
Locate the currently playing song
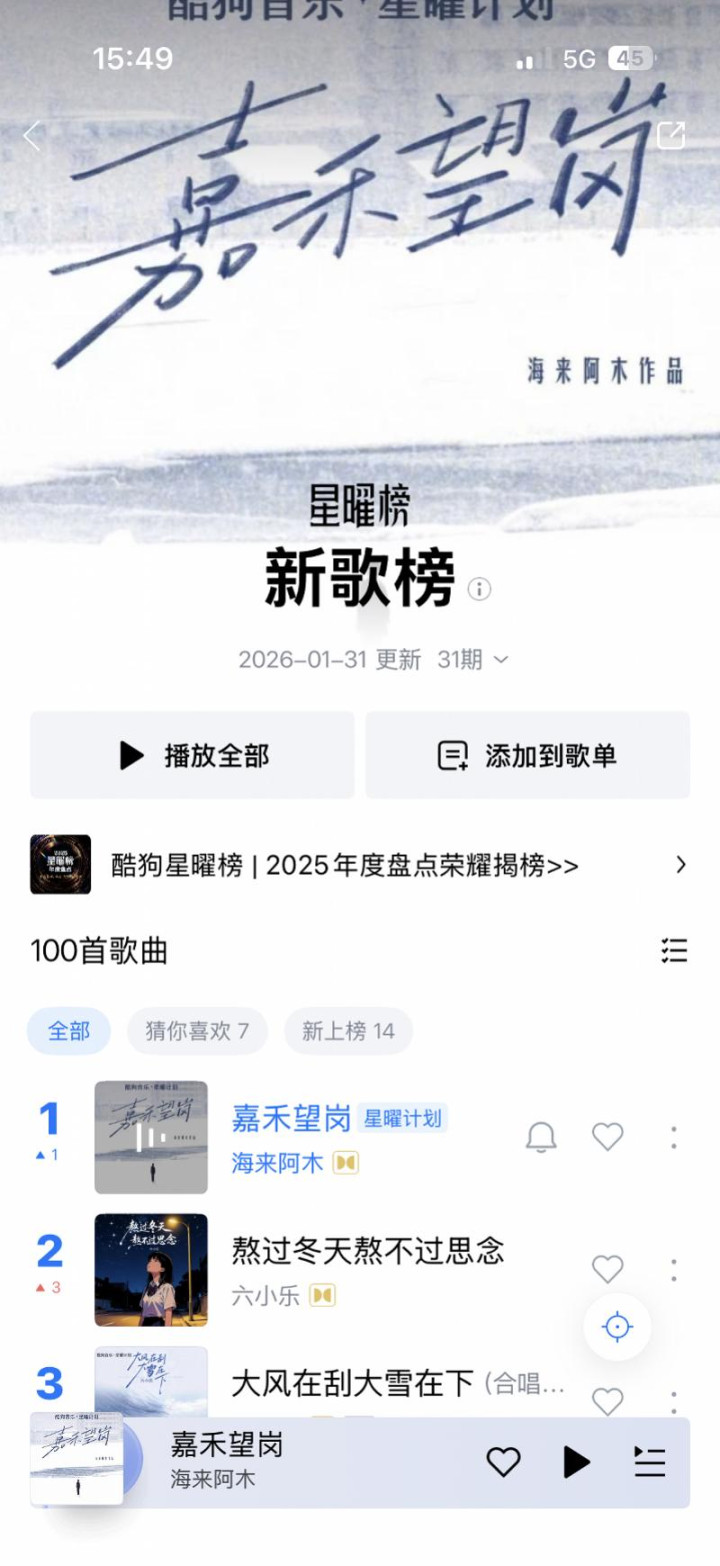[x=617, y=1327]
